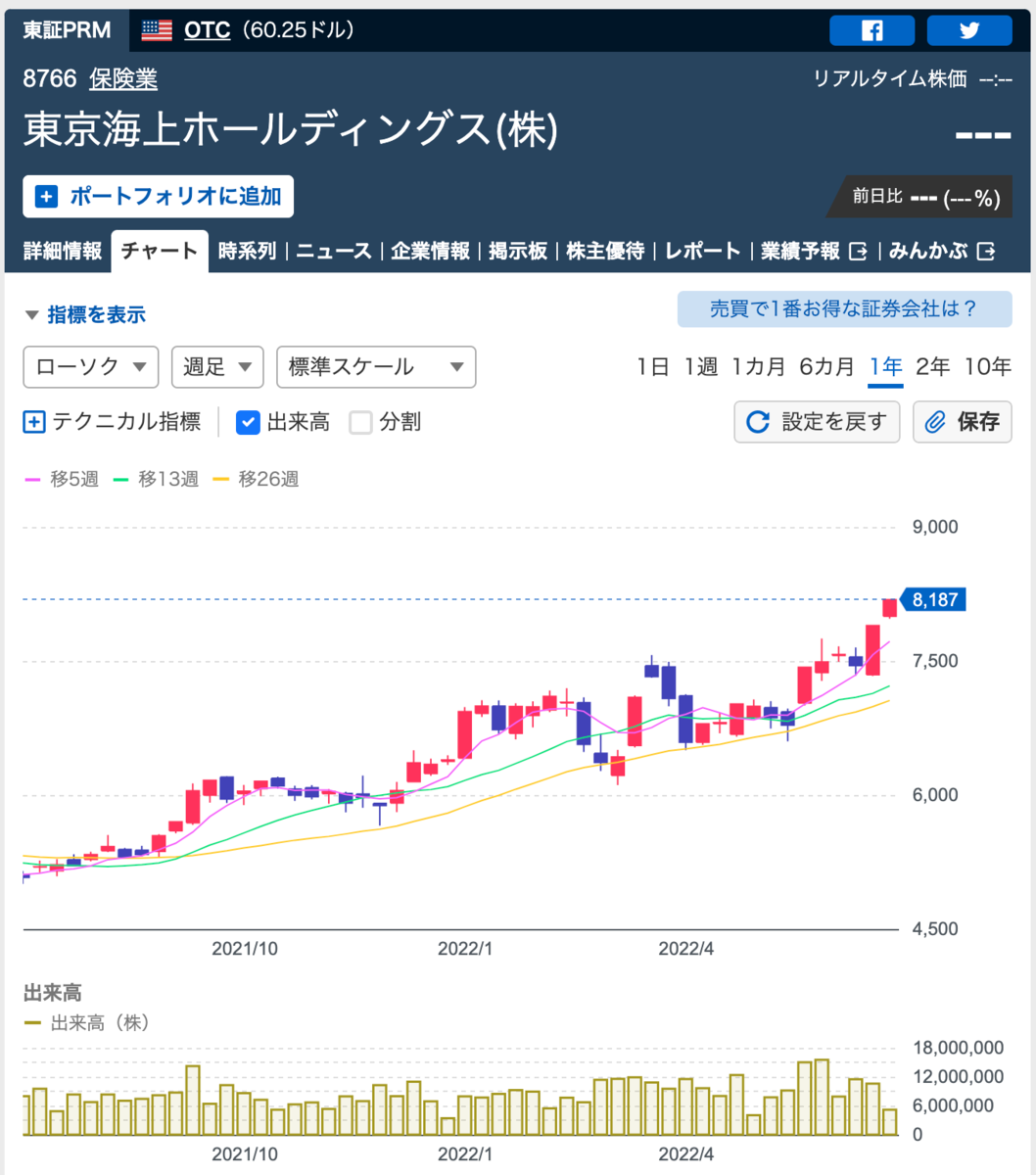
Task: Open the 売買で1番お得な証券会社 banner
Action: (844, 309)
